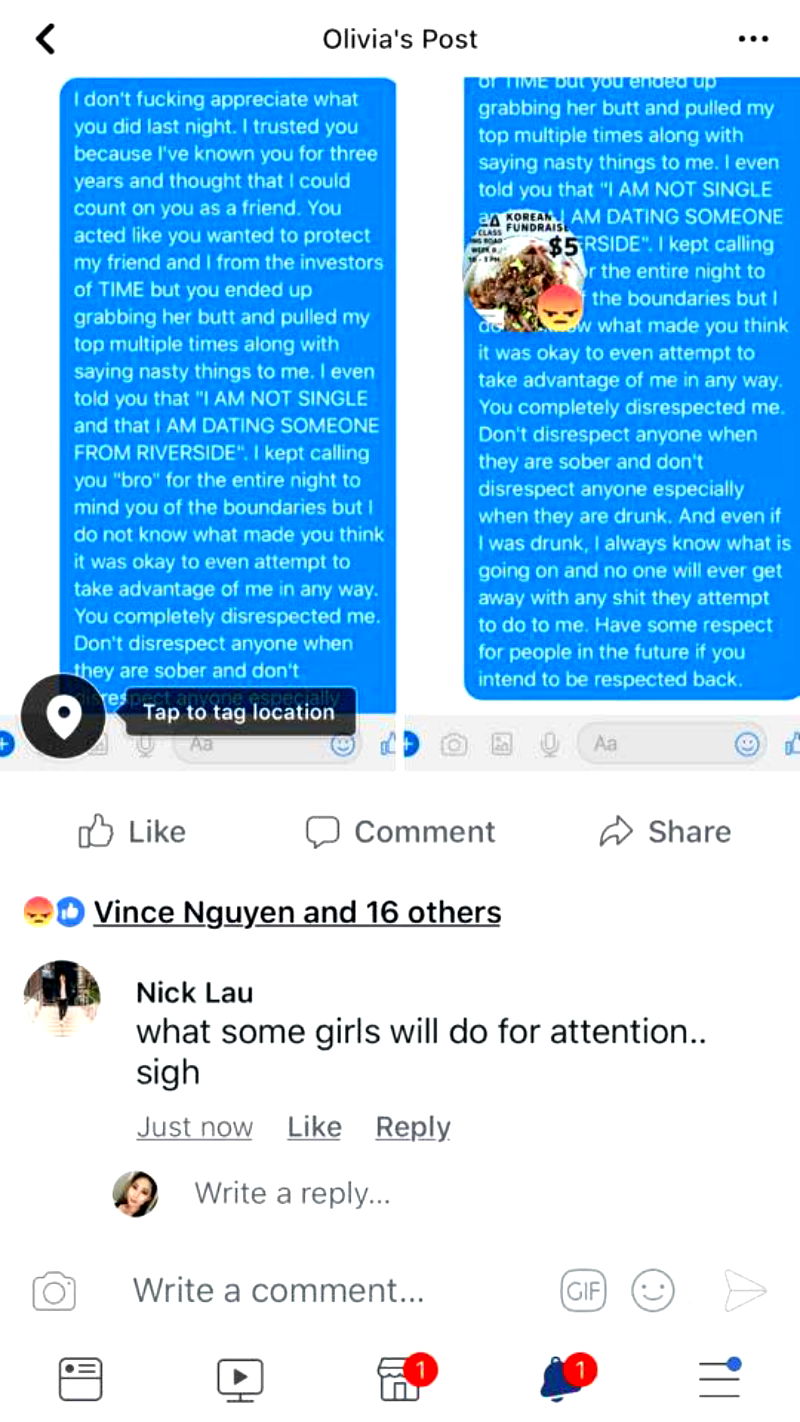800x1422 pixels.
Task: Open Nick Lau's profile picture
Action: 62,998
